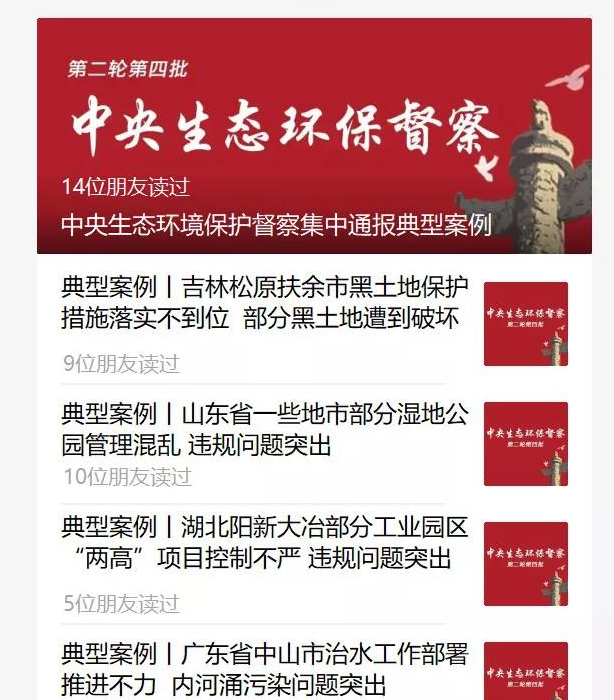Open the 吉林松原扶余市黑土地保护 article

click(264, 303)
